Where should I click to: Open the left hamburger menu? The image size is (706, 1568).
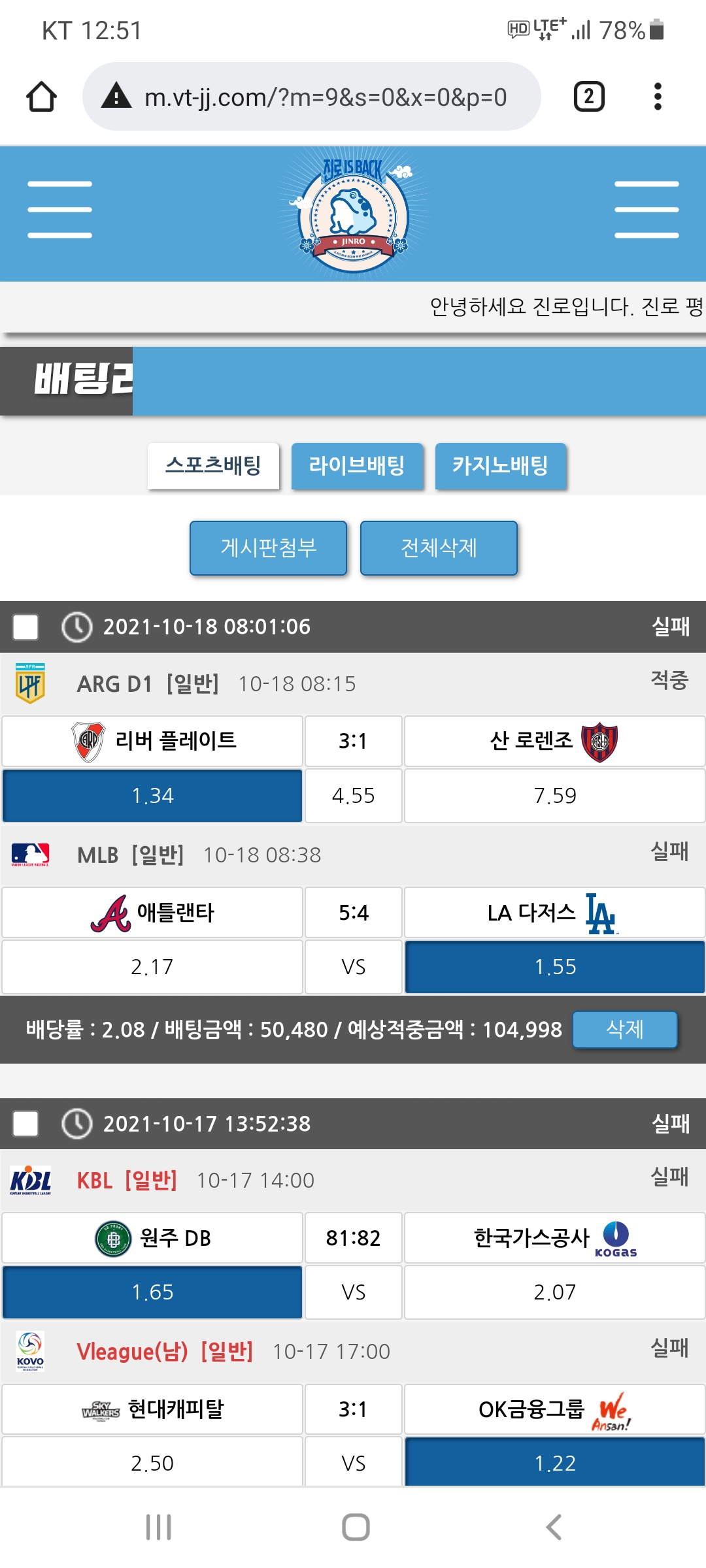click(59, 210)
